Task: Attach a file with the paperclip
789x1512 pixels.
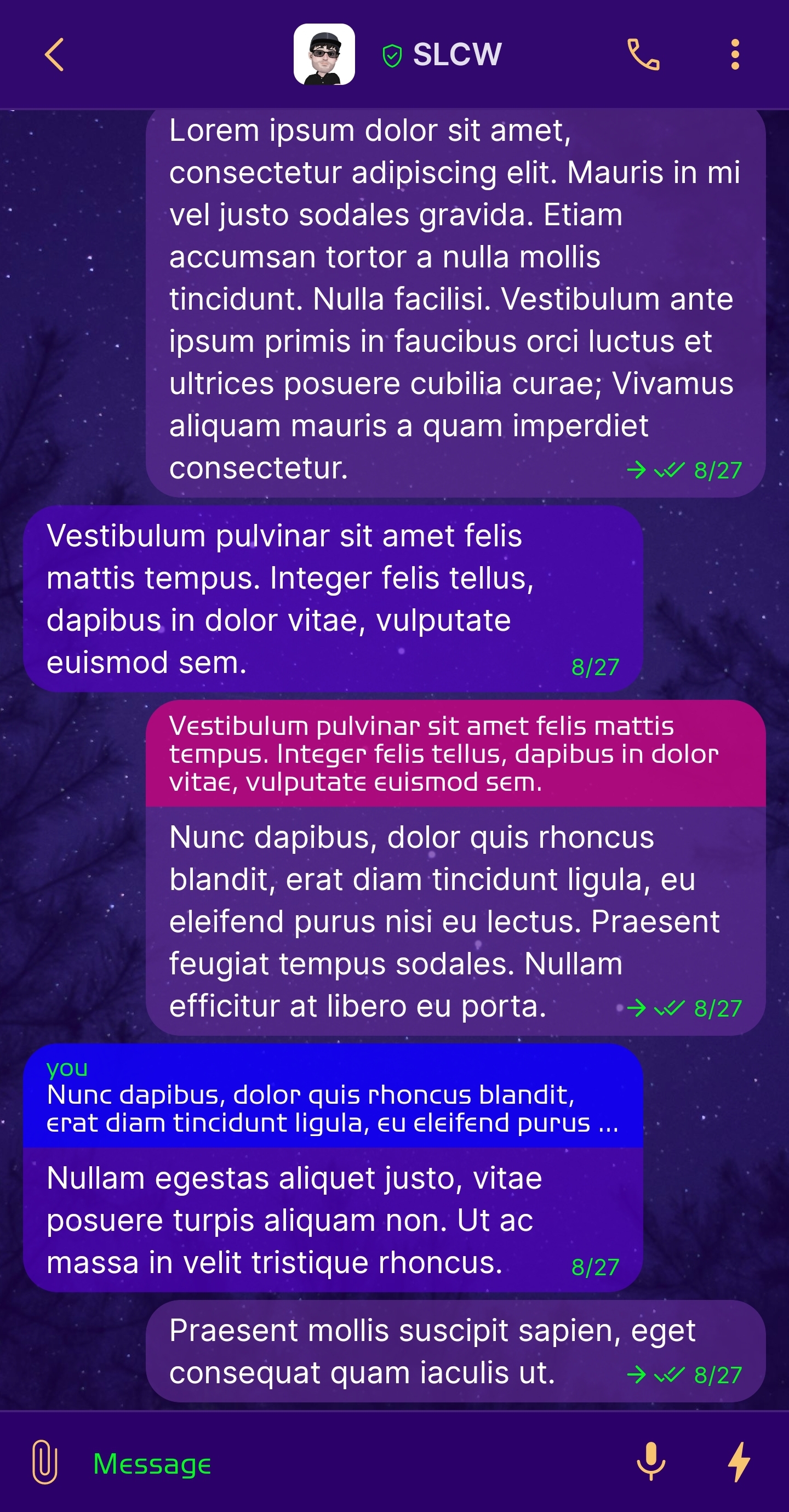Action: click(x=44, y=1462)
